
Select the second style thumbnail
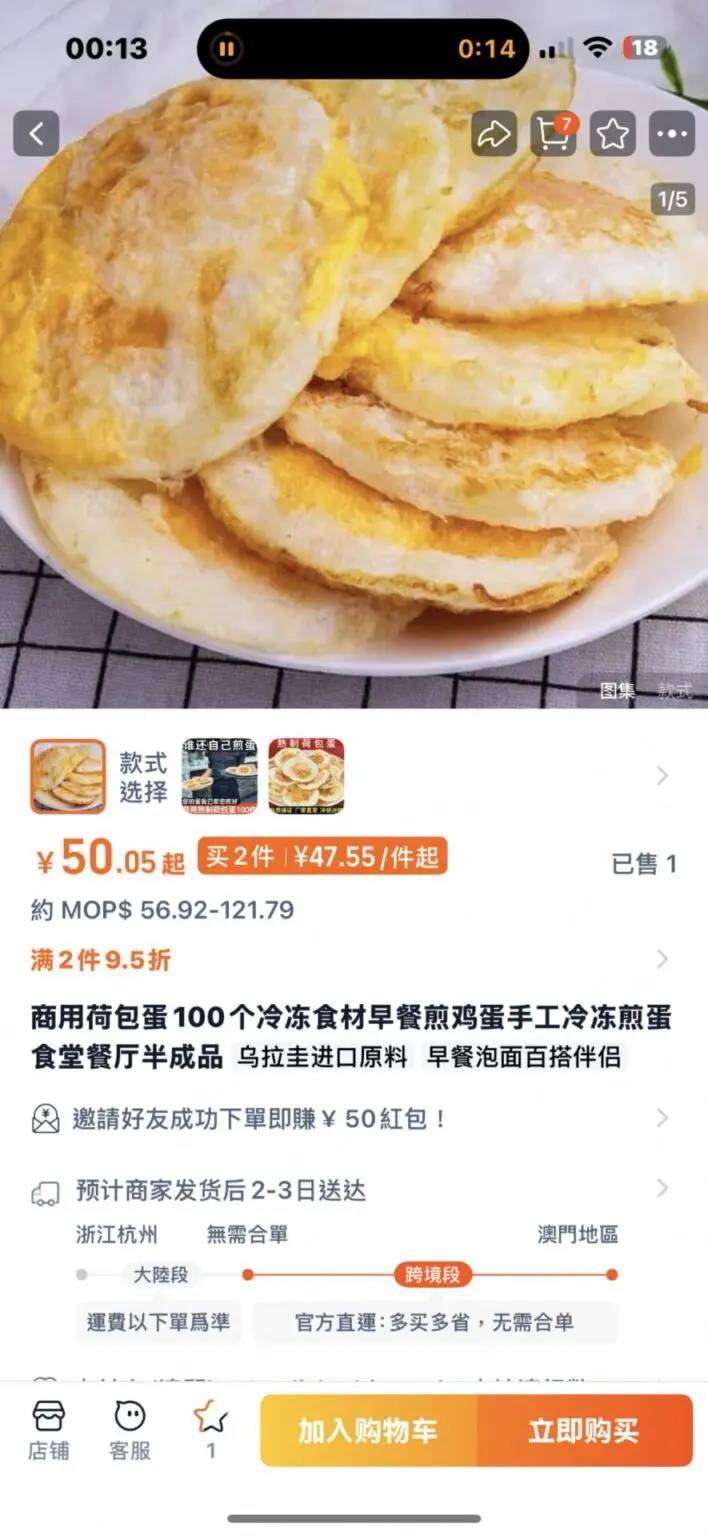219,776
